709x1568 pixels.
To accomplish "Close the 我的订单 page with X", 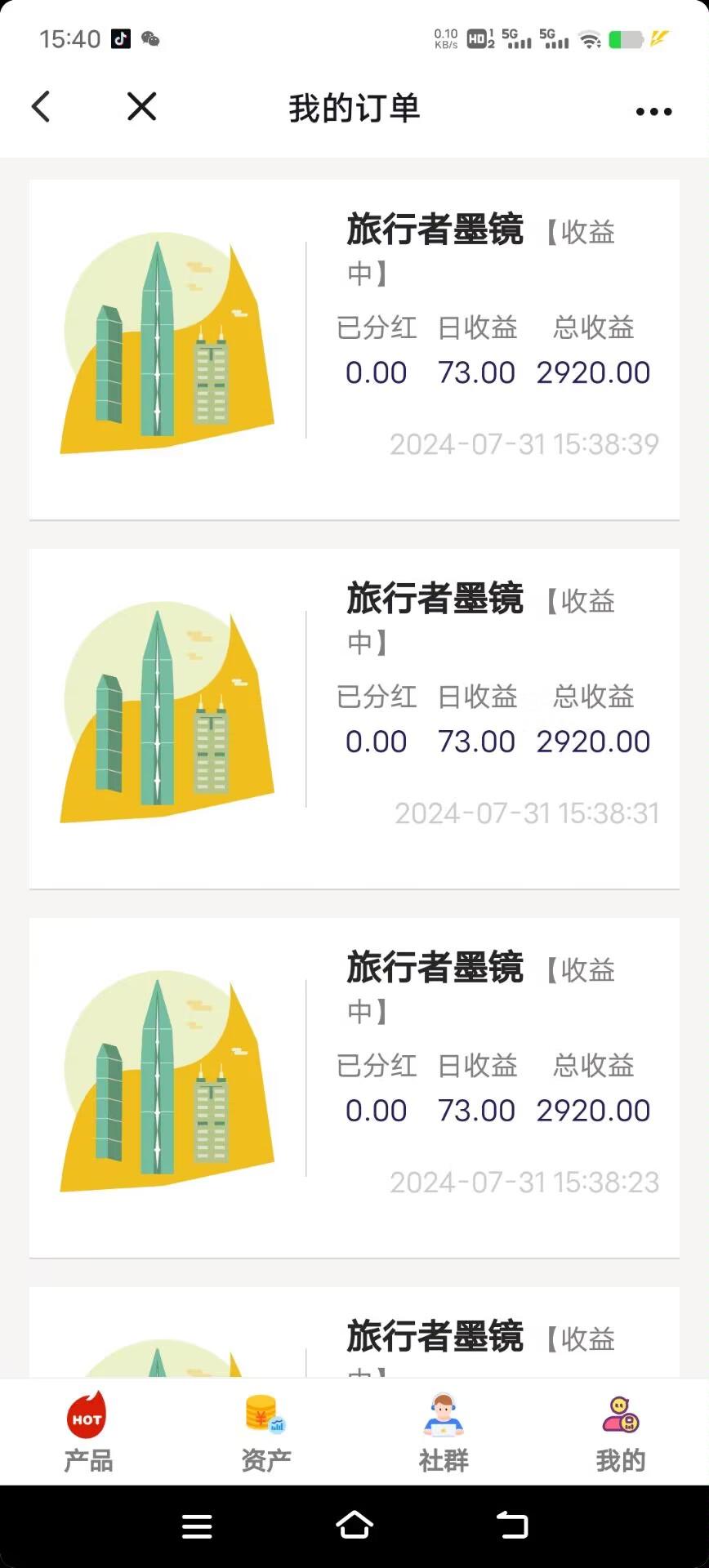I will 142,106.
